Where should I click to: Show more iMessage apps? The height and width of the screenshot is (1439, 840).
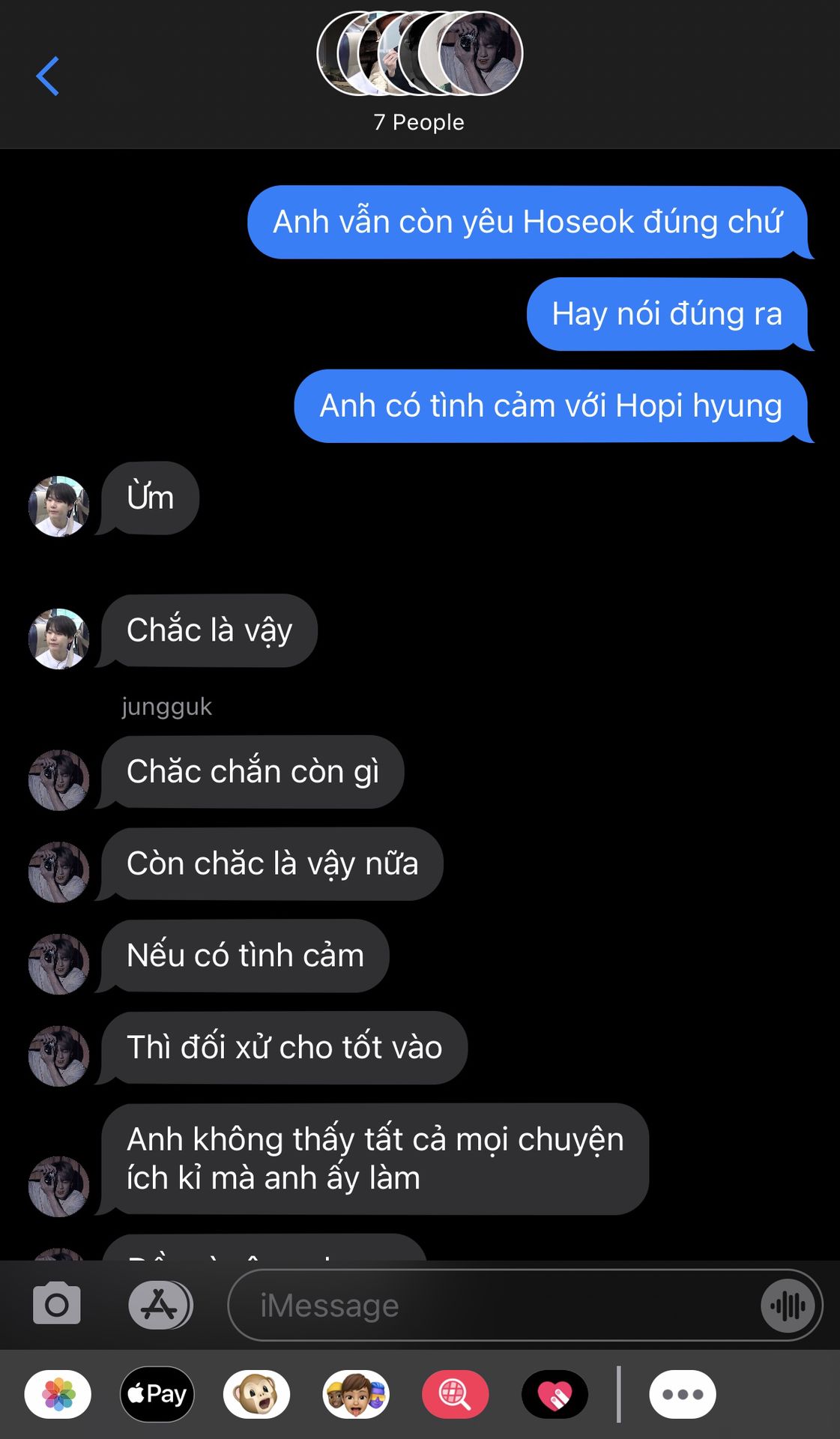pos(682,1394)
